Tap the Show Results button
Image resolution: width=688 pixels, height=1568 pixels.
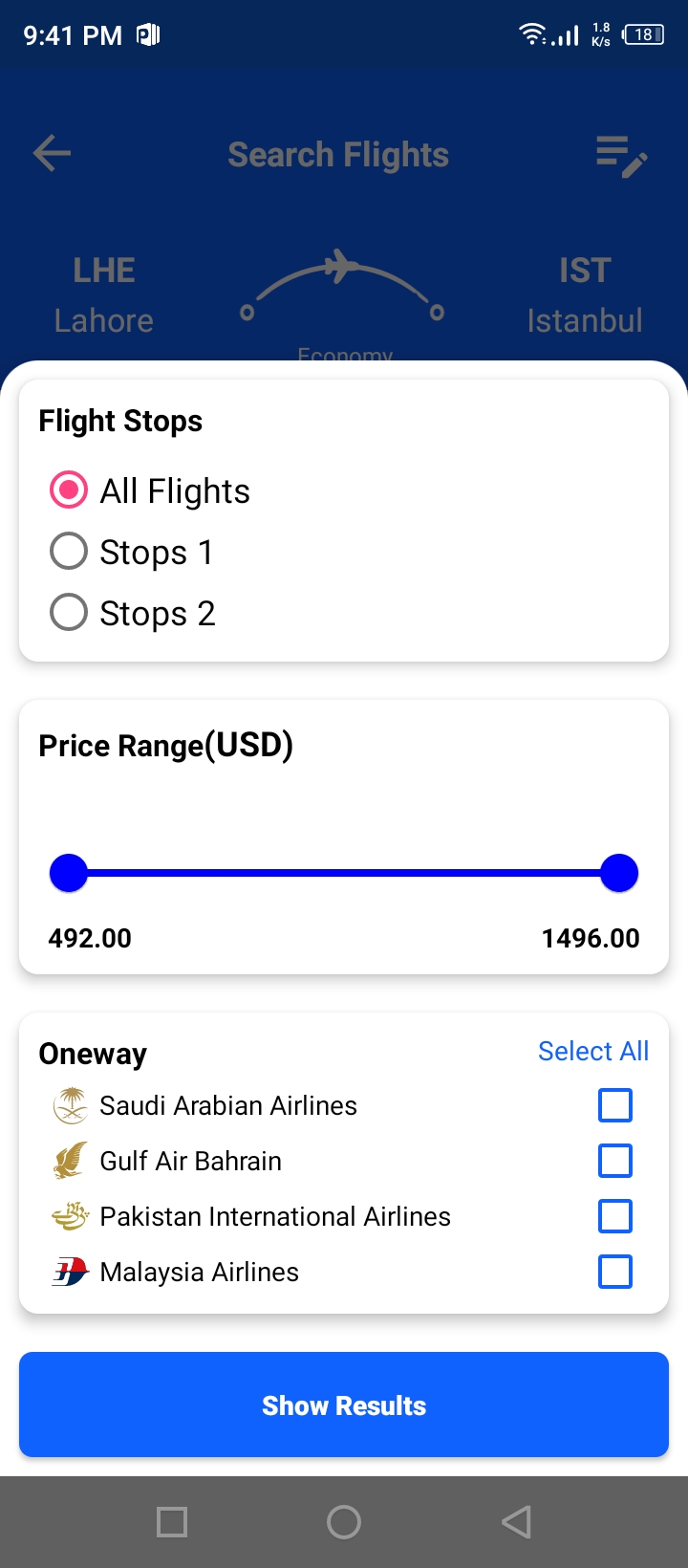pyautogui.click(x=344, y=1405)
